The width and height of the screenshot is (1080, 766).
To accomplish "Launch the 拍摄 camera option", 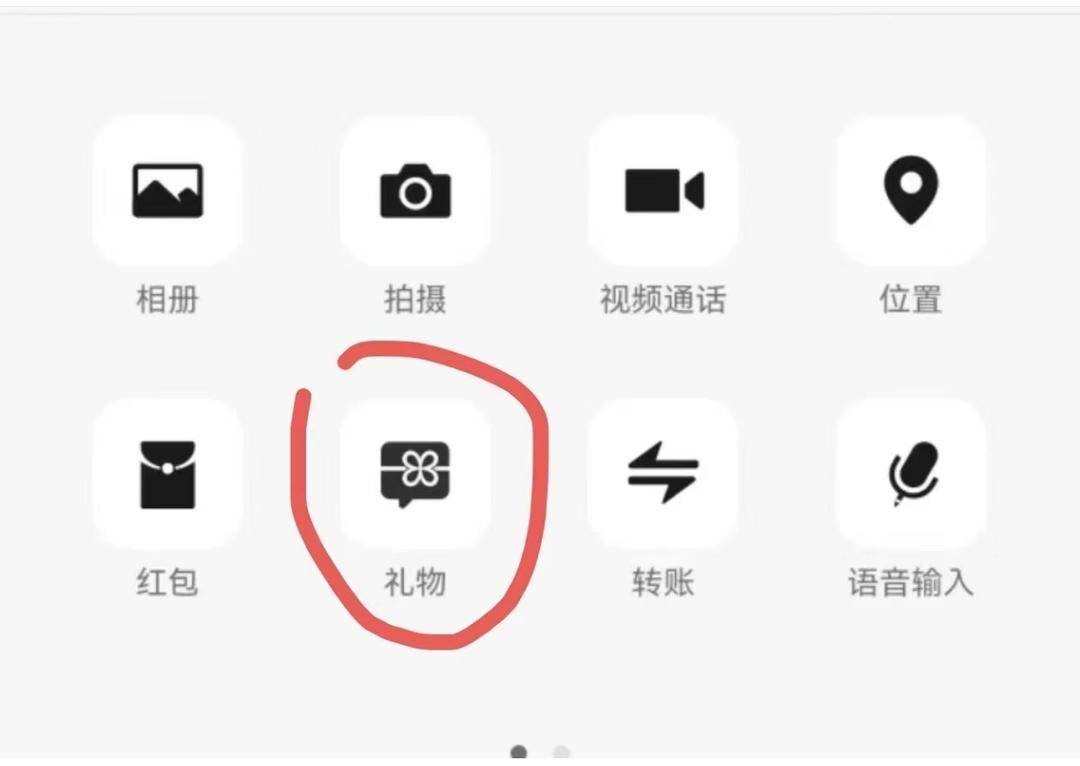I will tap(415, 191).
